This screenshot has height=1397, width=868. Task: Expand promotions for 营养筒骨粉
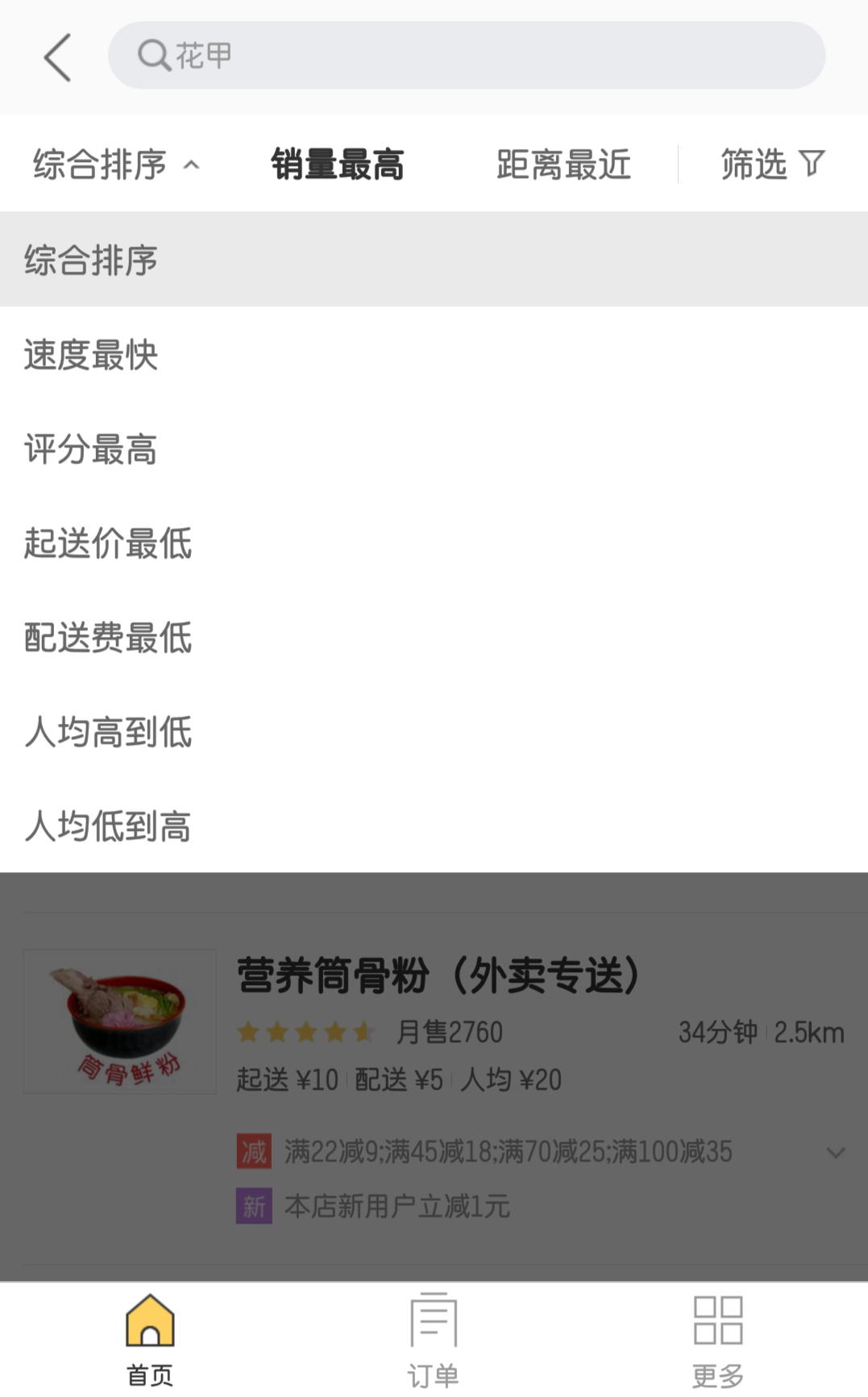click(836, 1153)
